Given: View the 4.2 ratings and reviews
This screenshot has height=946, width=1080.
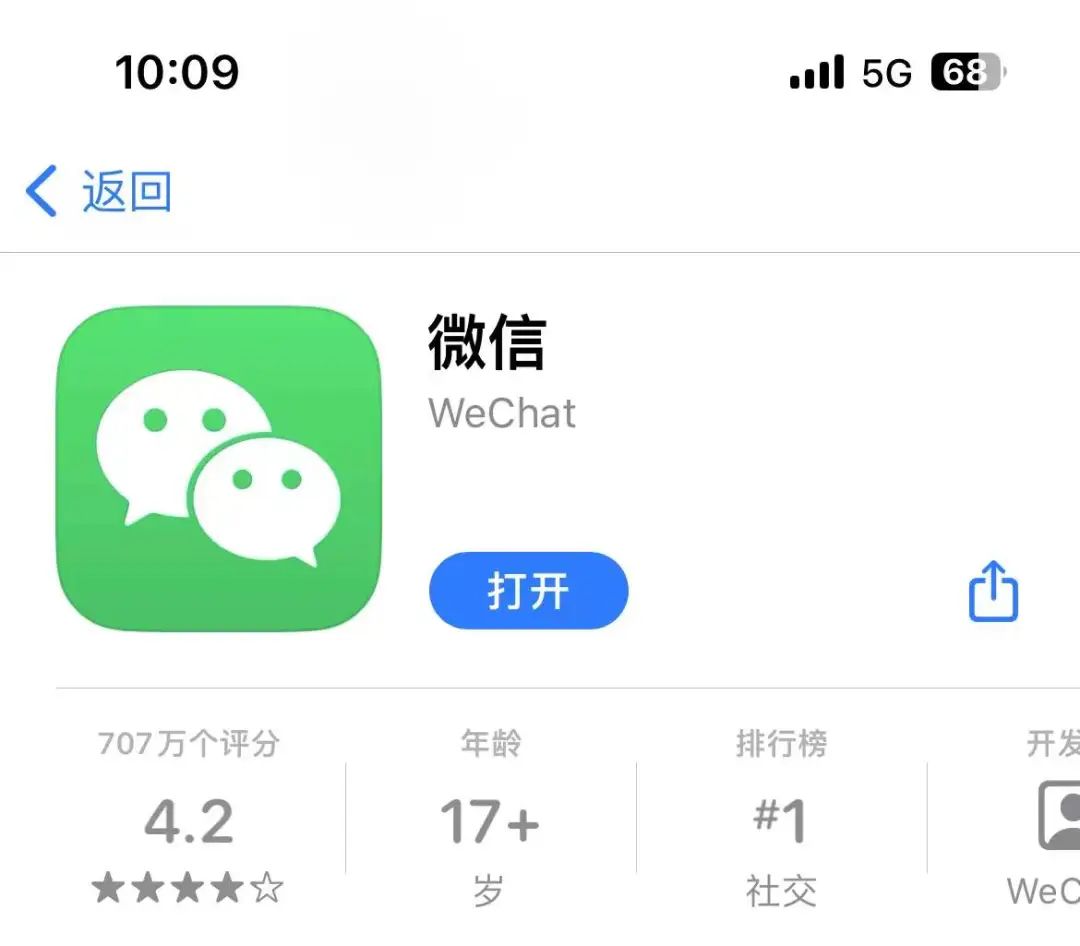Looking at the screenshot, I should pyautogui.click(x=189, y=820).
